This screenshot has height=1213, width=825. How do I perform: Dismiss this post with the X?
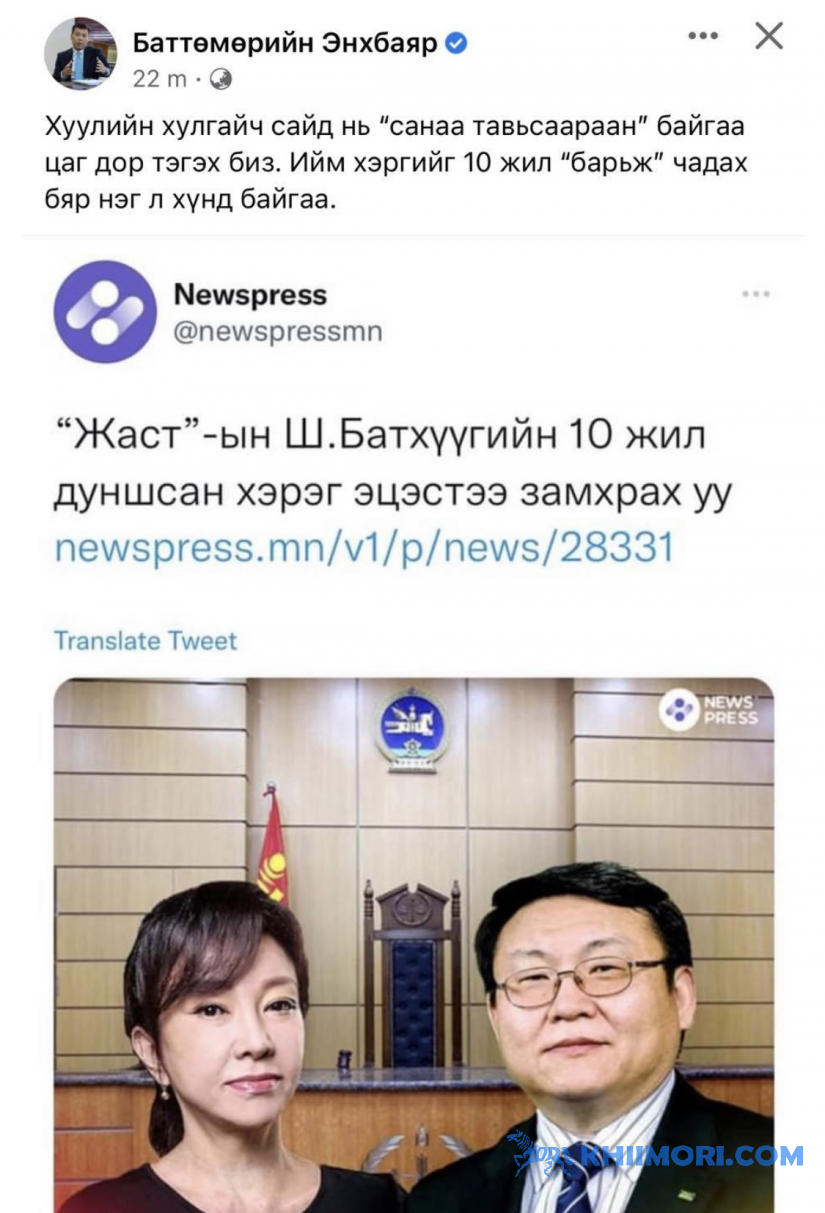(768, 37)
